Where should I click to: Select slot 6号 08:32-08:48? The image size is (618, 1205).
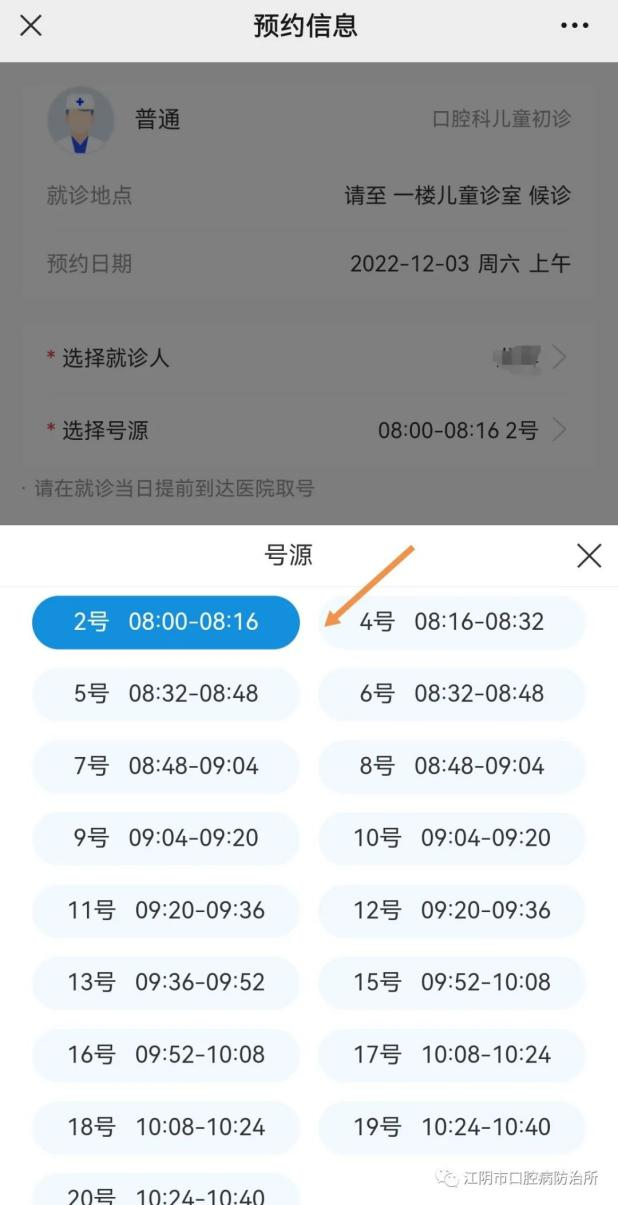[x=452, y=694]
